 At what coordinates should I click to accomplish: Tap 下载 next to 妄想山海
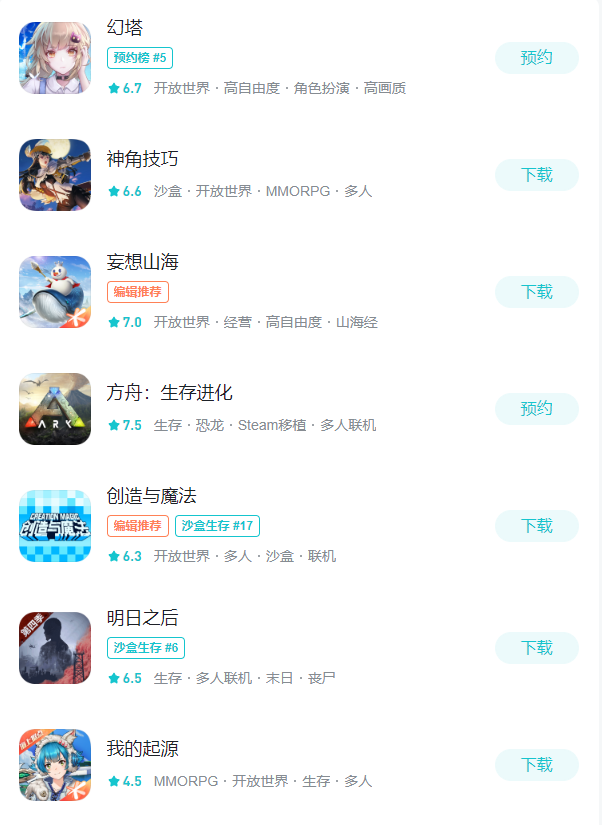pyautogui.click(x=536, y=292)
